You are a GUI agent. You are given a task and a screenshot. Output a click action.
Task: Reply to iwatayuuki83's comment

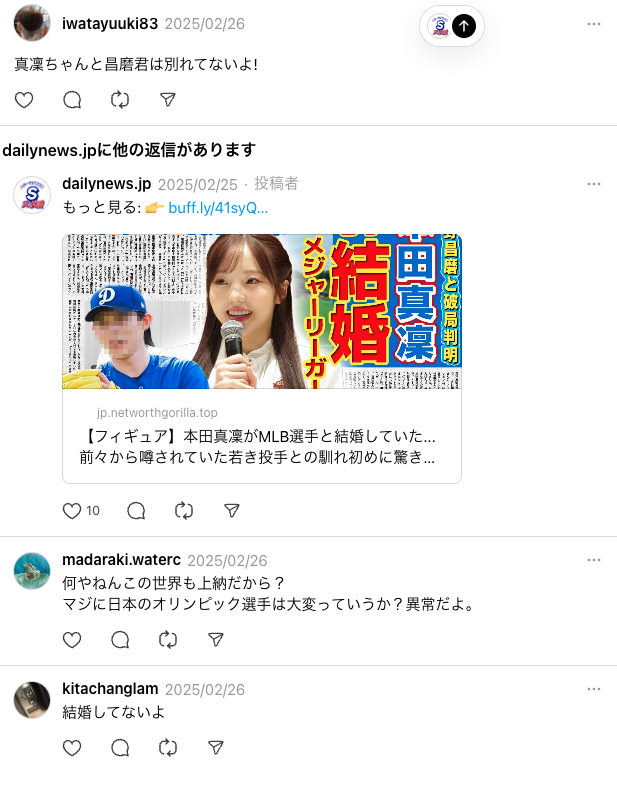[72, 100]
